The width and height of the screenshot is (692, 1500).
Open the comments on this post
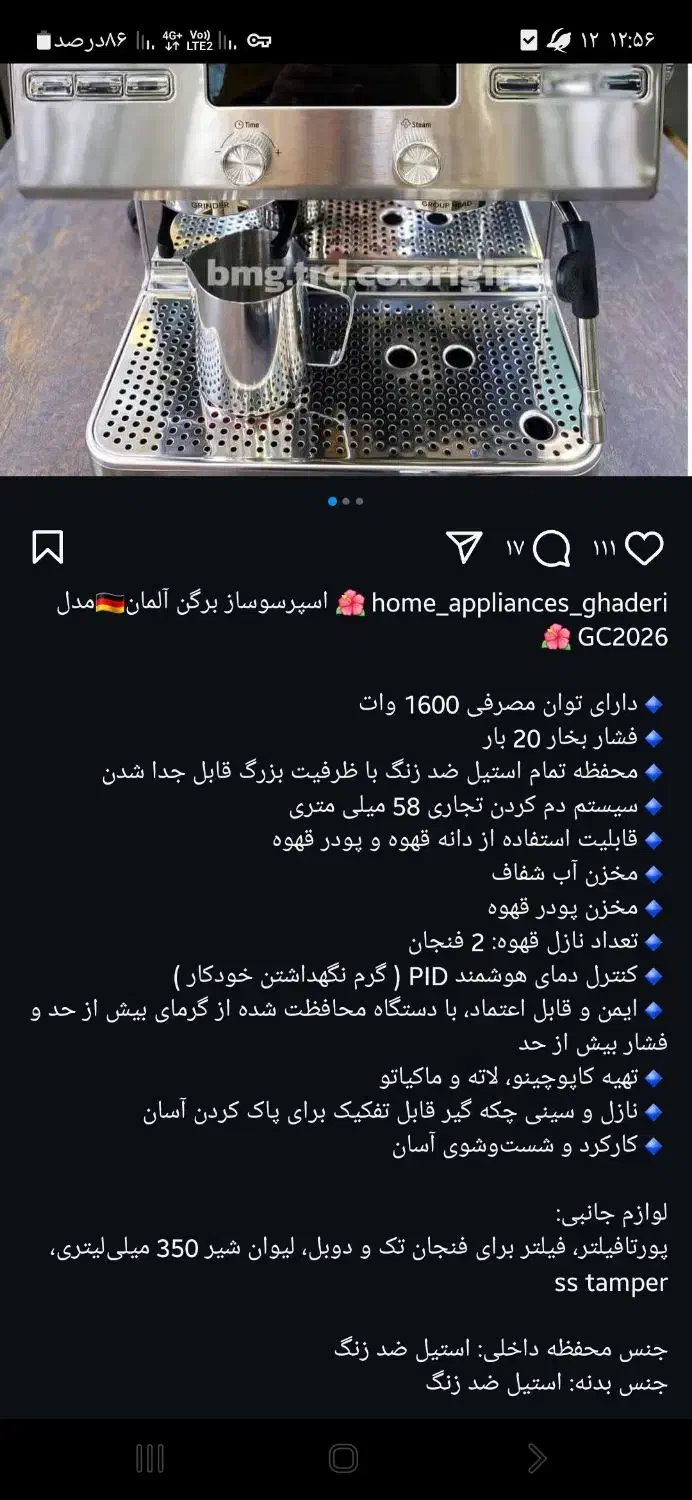tap(552, 548)
